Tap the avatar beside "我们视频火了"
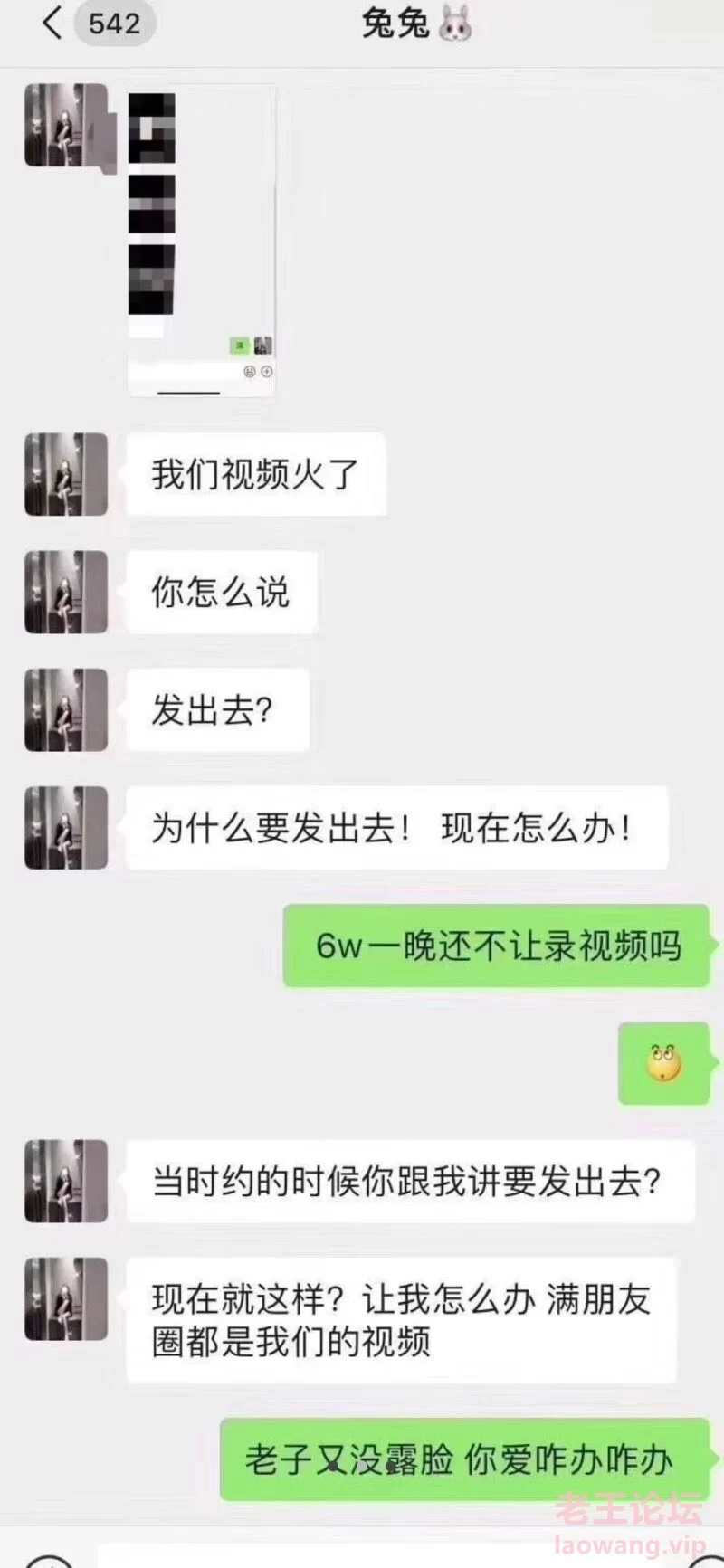The width and height of the screenshot is (724, 1568). click(x=66, y=474)
